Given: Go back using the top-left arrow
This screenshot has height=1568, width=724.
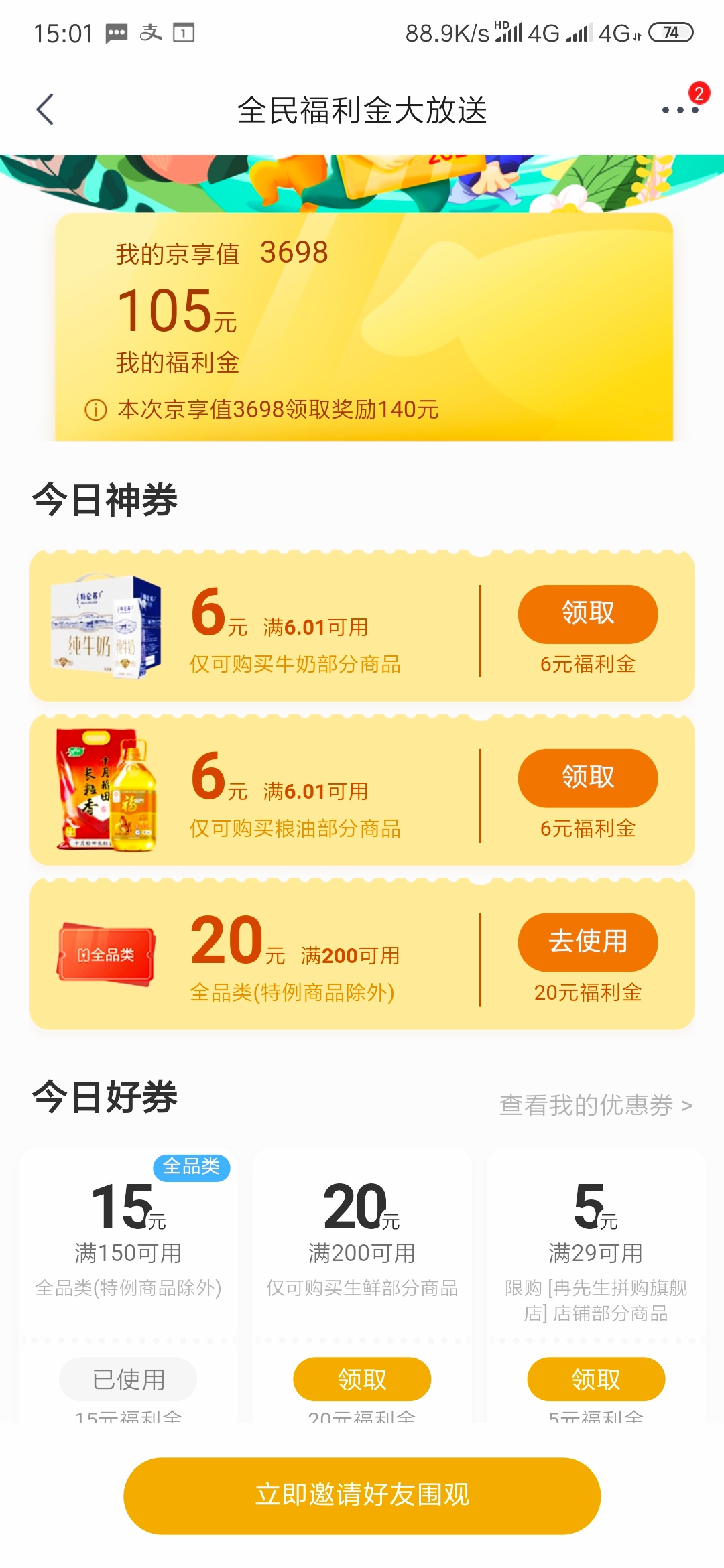Looking at the screenshot, I should [45, 110].
